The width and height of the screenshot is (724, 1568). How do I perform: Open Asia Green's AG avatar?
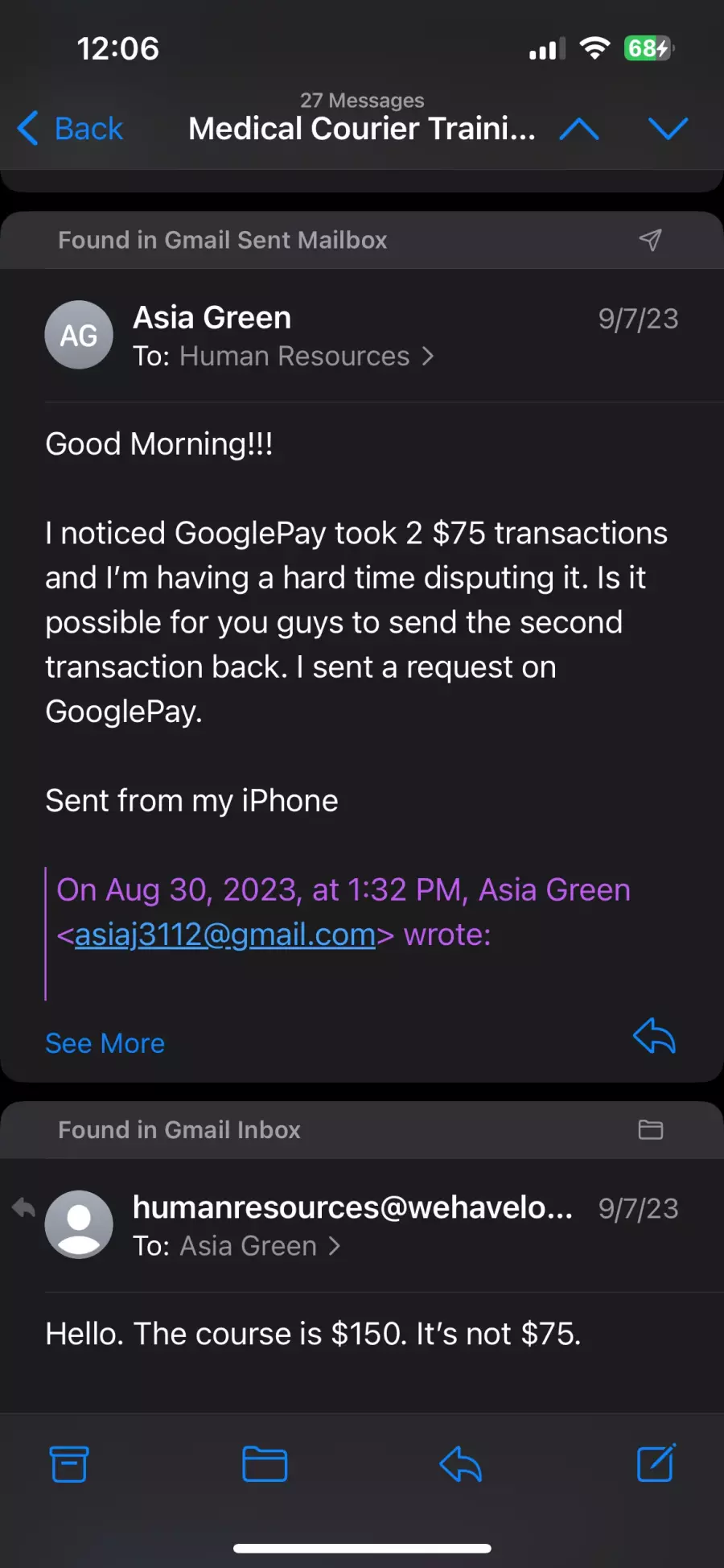79,335
